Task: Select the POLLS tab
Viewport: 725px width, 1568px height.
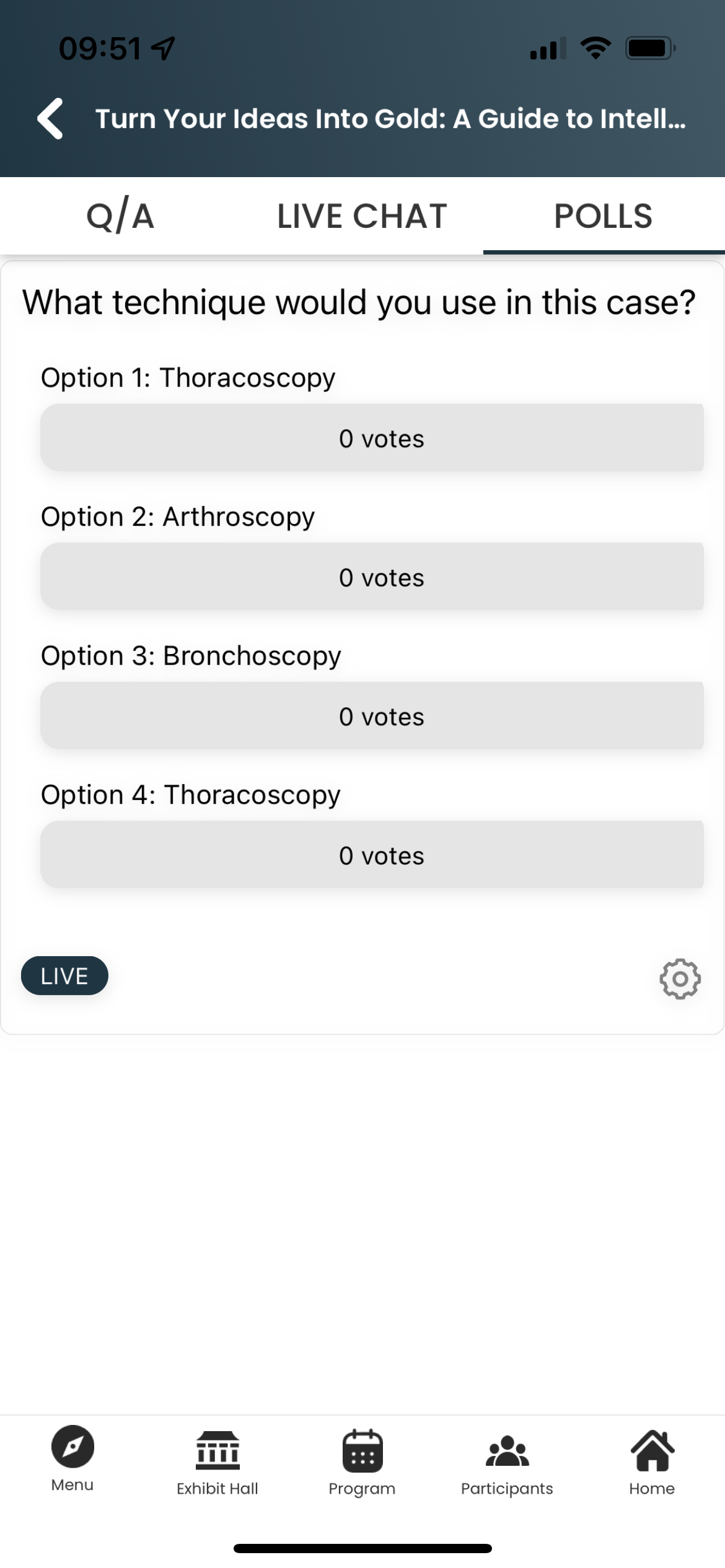Action: (x=604, y=216)
